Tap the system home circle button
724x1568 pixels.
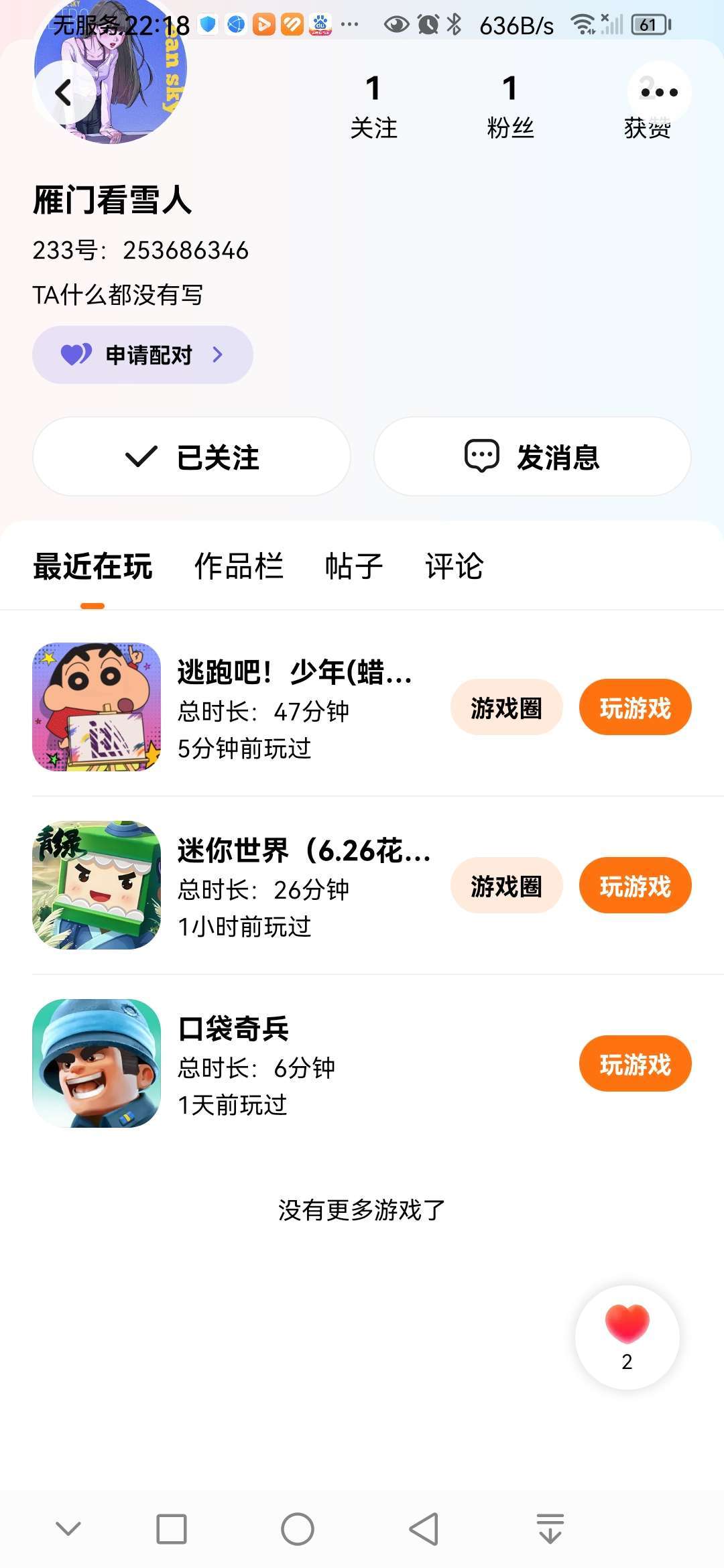(298, 1529)
